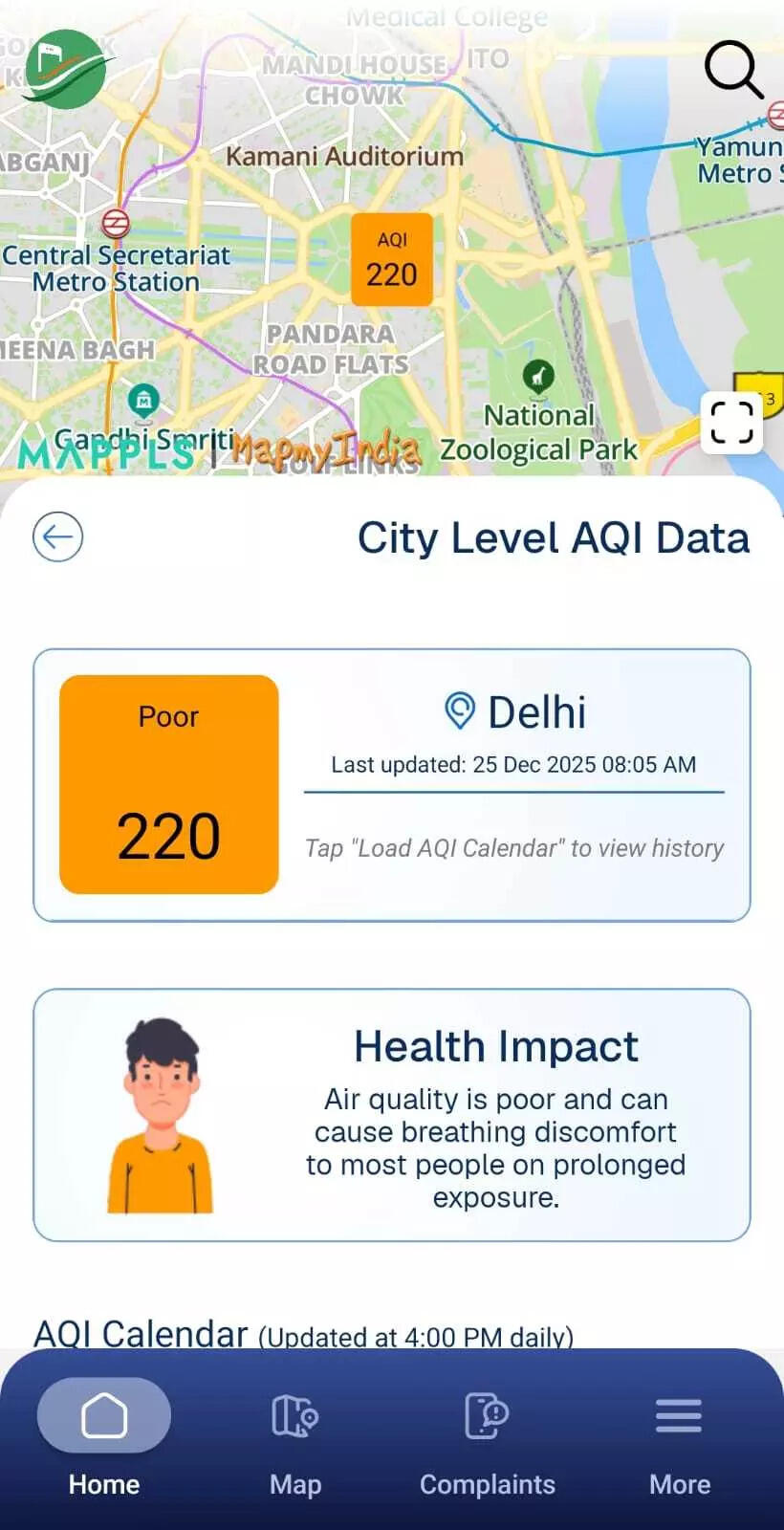This screenshot has height=1530, width=784.
Task: Tap the fullscreen map expand icon
Action: (730, 422)
